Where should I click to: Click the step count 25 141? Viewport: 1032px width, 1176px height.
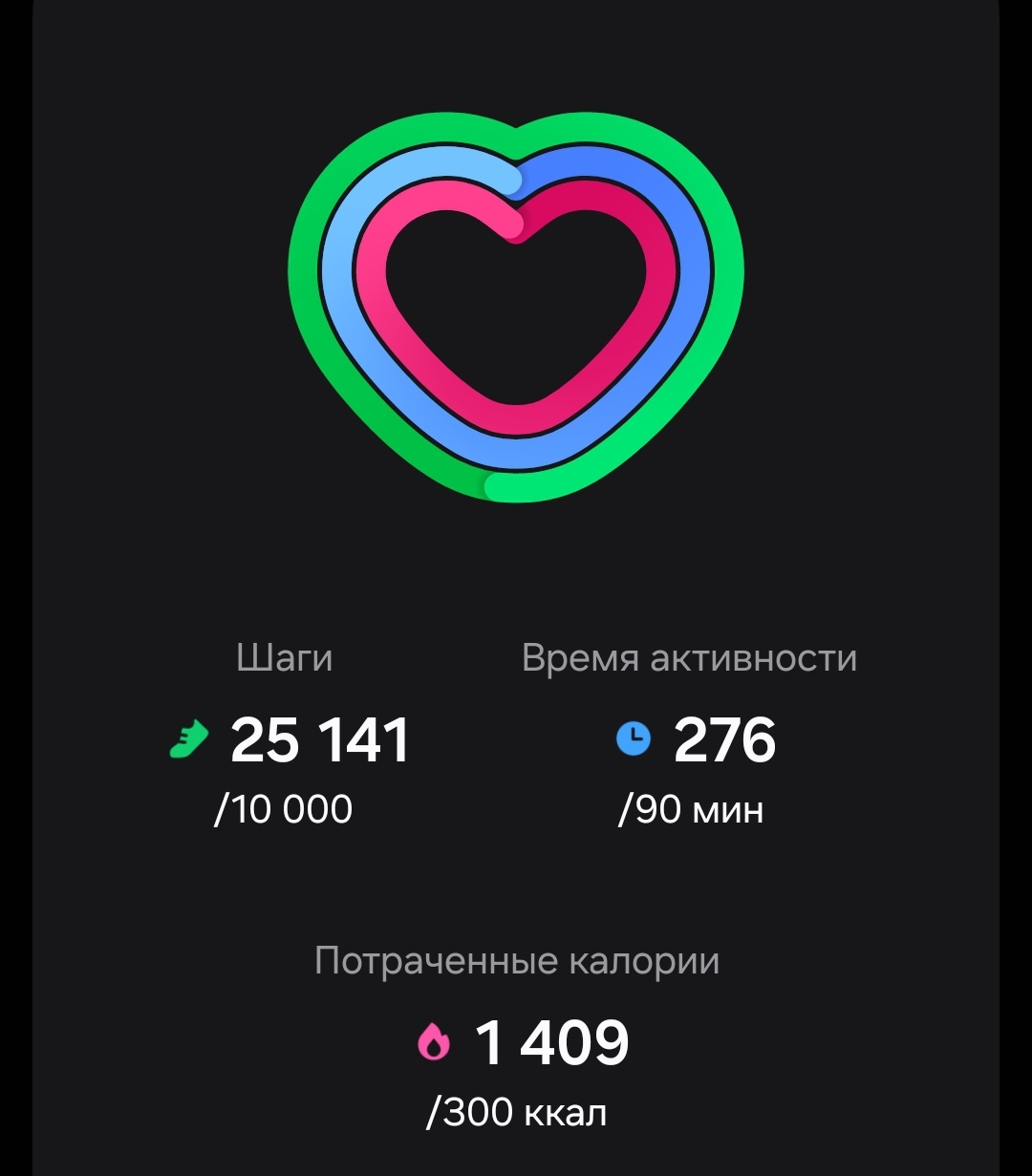[x=320, y=739]
